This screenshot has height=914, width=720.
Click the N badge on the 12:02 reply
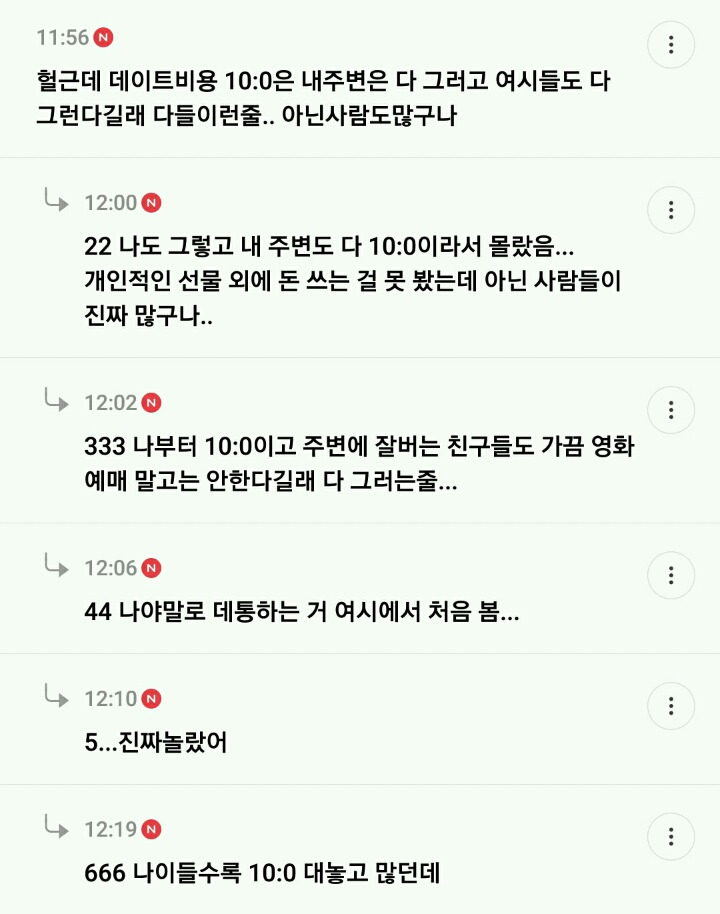[152, 404]
